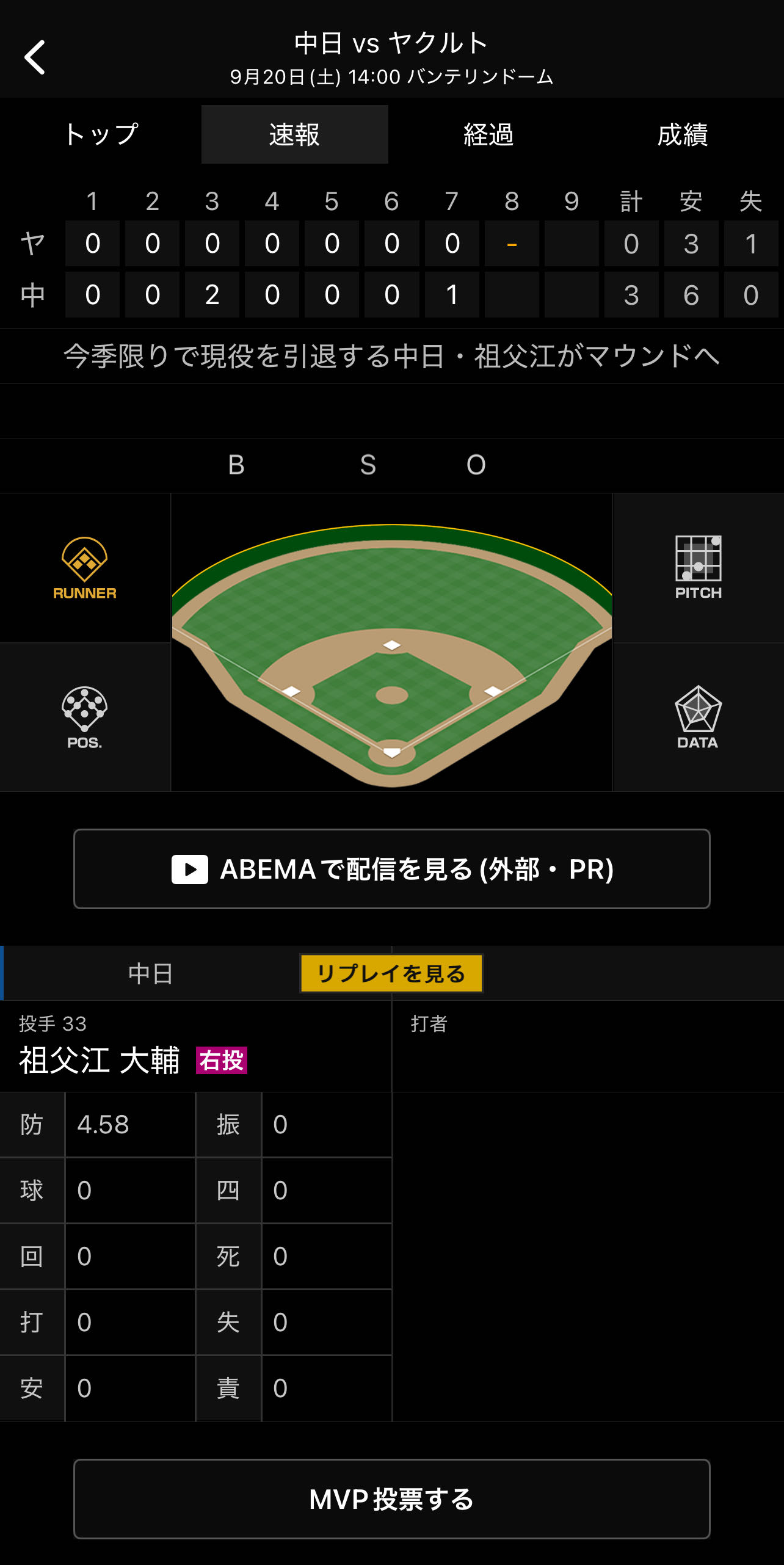Open the 経過 tab
784x1565 pixels.
488,134
